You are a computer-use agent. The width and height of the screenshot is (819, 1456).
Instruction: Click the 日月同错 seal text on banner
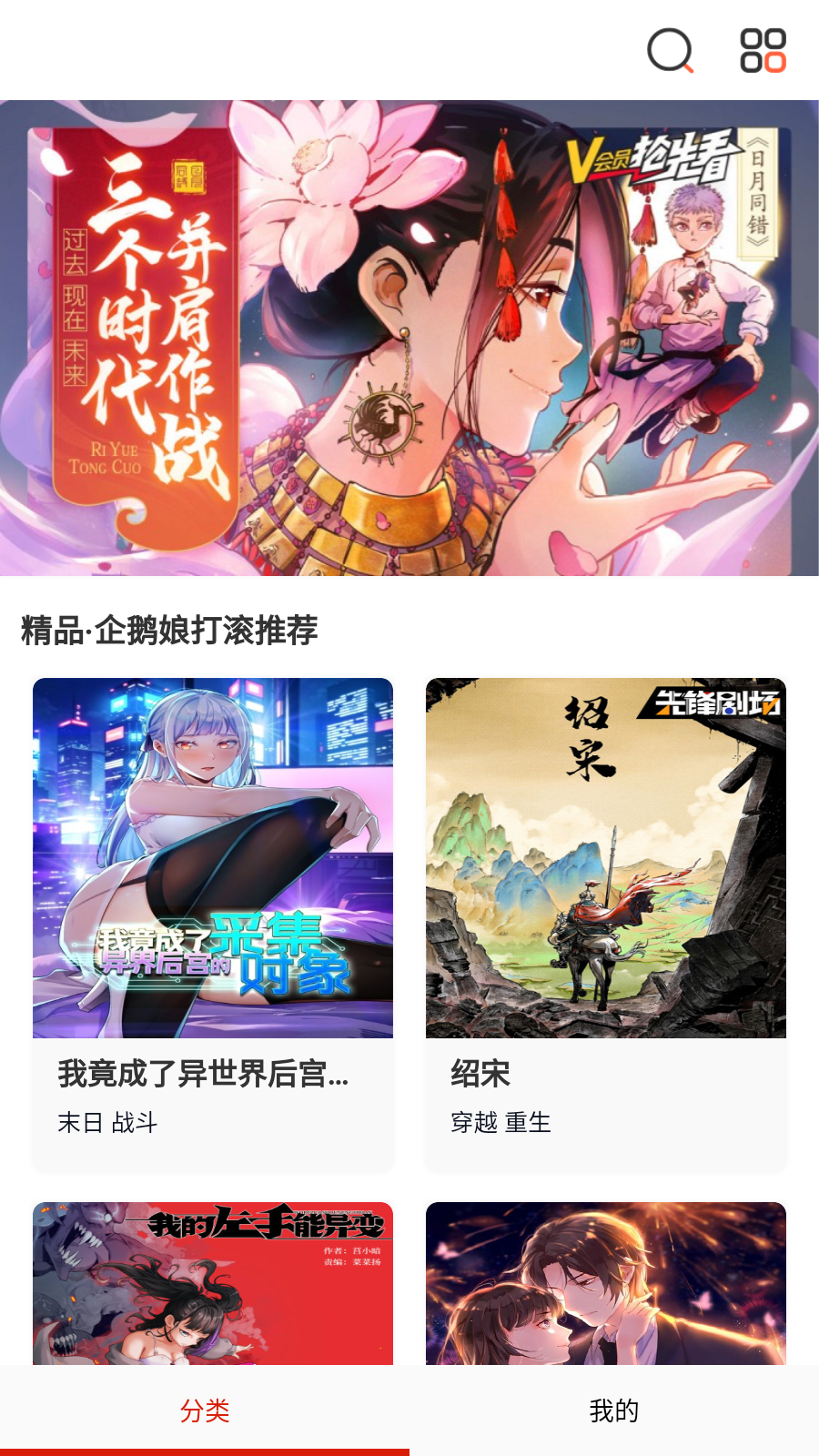(x=758, y=191)
